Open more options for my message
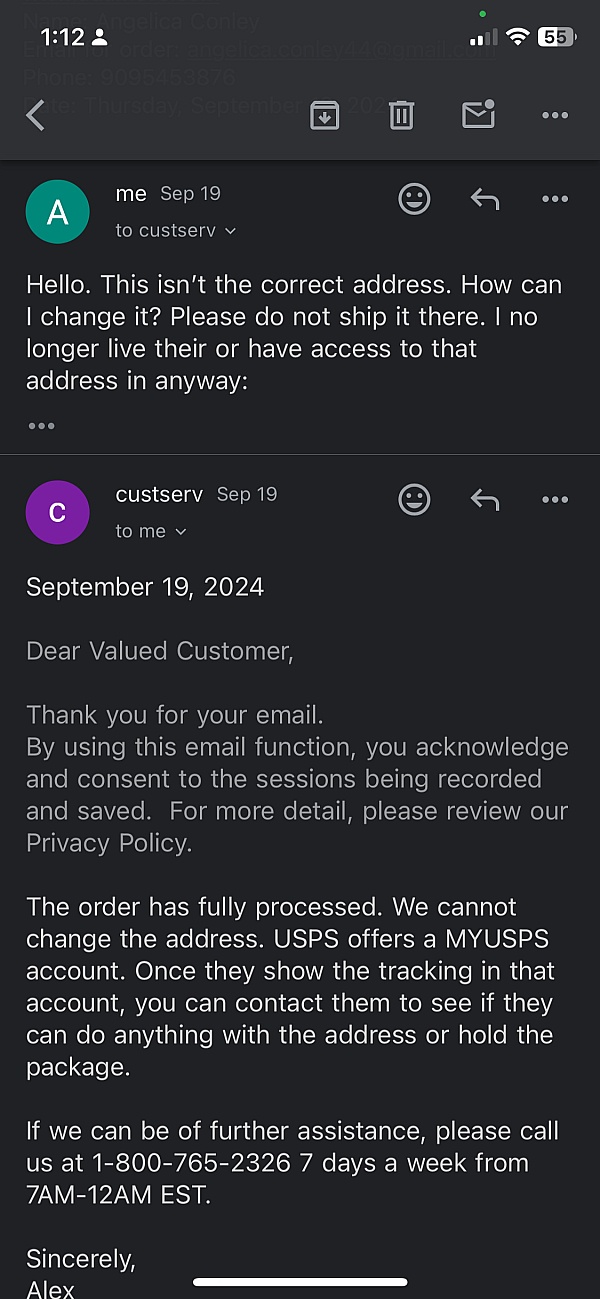The height and width of the screenshot is (1299, 600). click(x=555, y=199)
